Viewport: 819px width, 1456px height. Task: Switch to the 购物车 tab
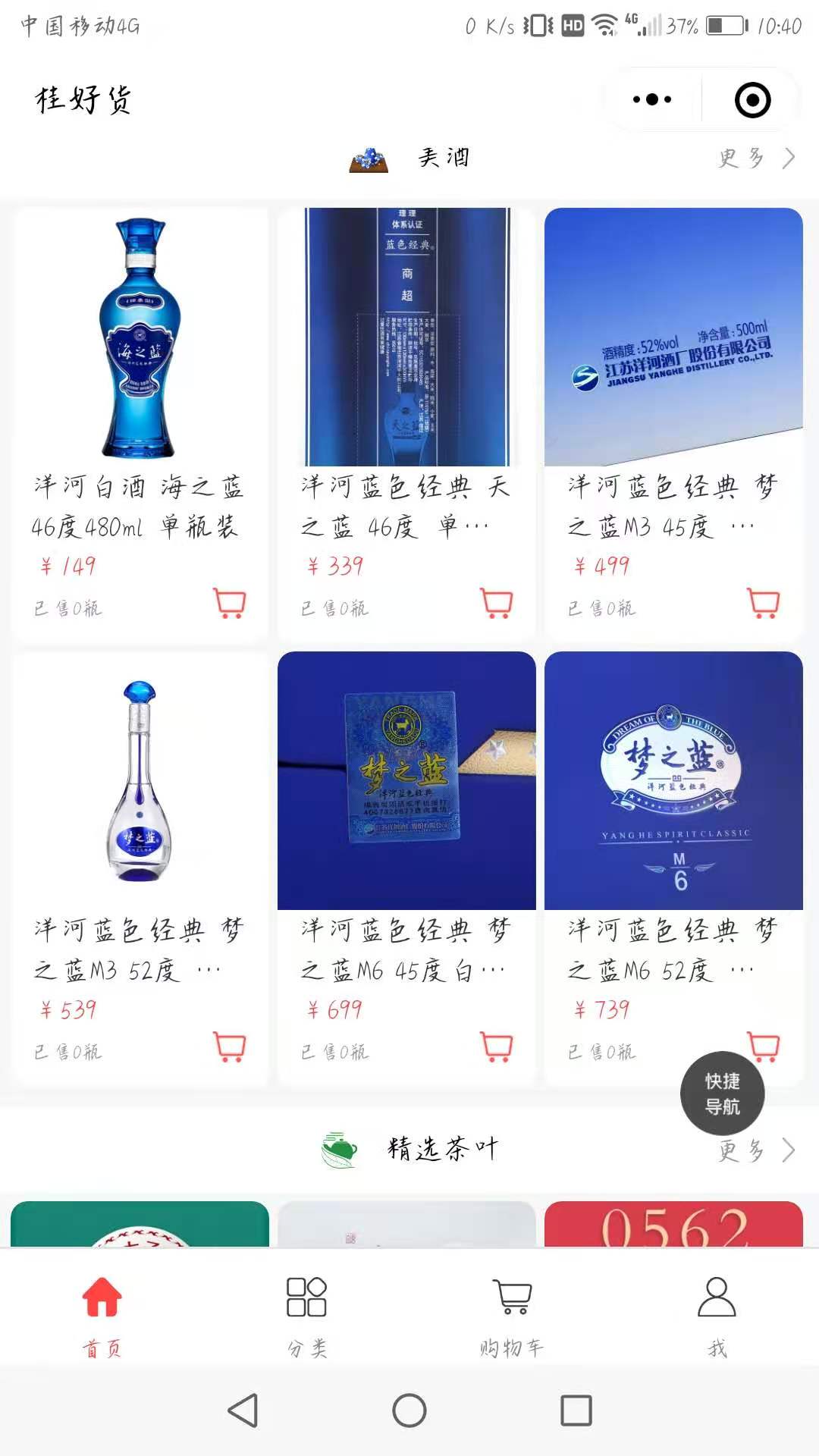512,1314
